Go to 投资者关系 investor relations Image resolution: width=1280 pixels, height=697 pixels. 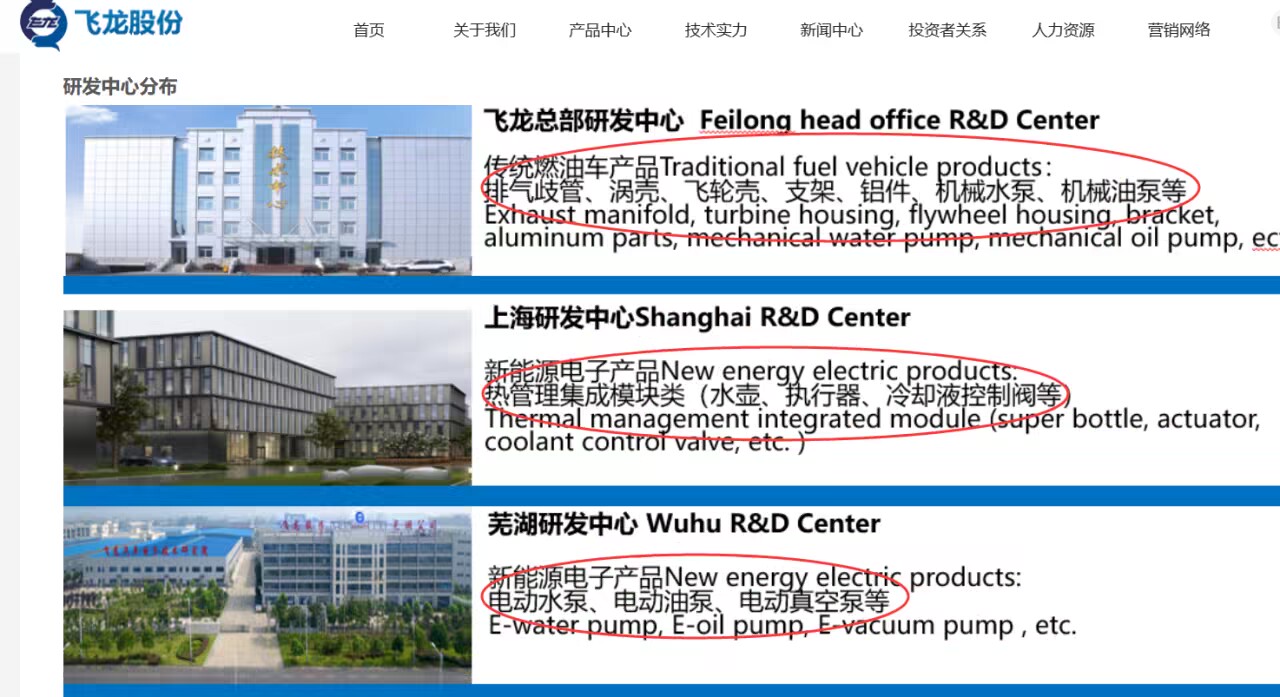[947, 30]
